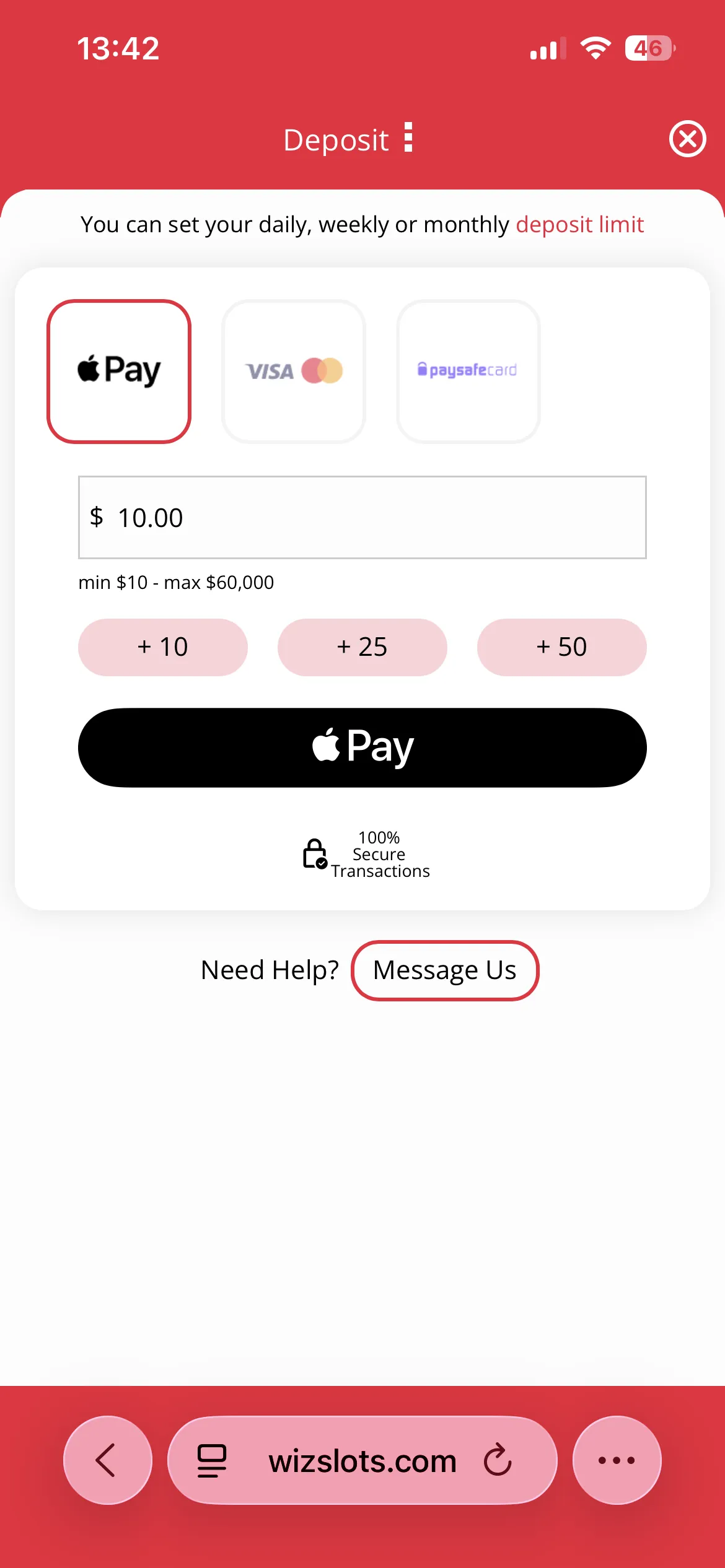Go back in the browser
Screen dimensions: 725x1568
[107, 1460]
